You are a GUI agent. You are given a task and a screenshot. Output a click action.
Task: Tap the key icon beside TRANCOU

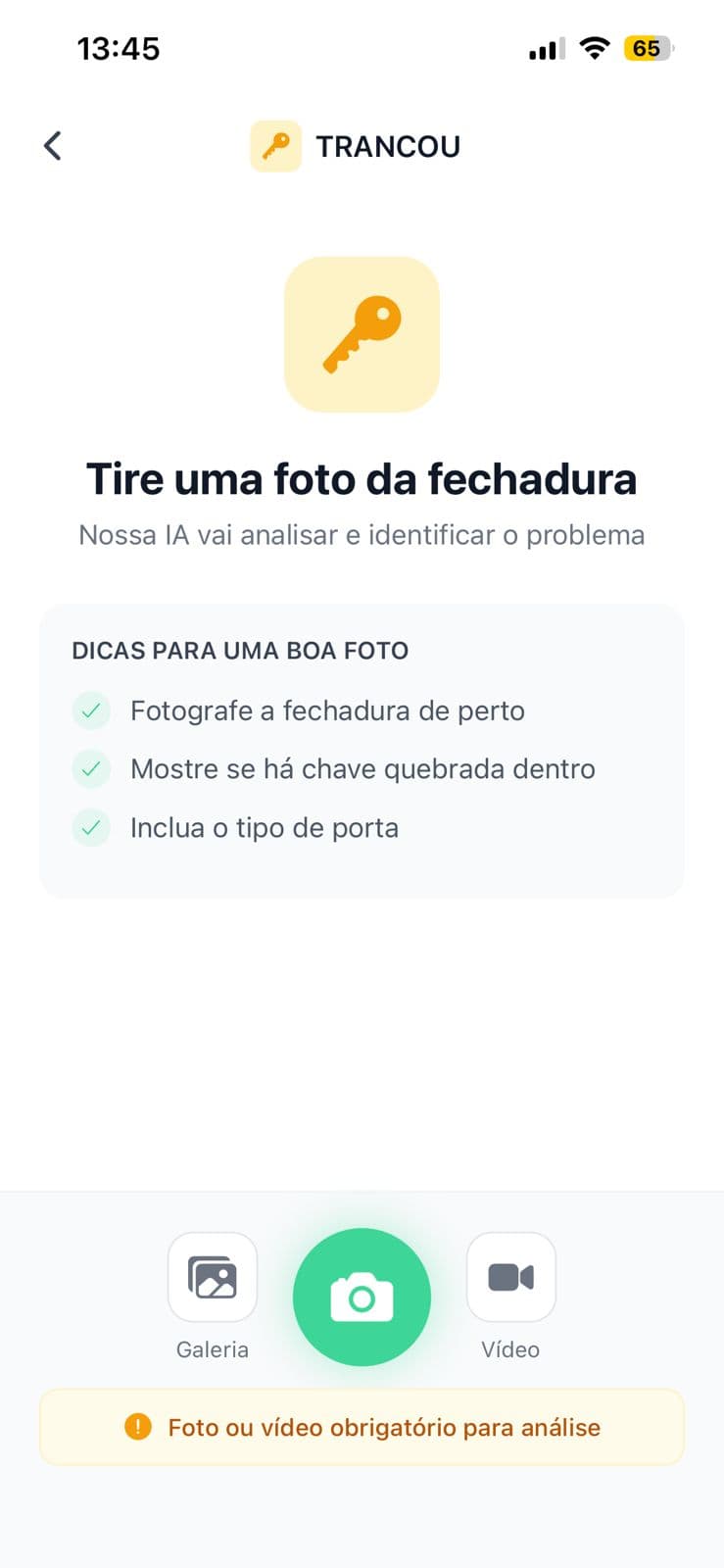point(275,145)
